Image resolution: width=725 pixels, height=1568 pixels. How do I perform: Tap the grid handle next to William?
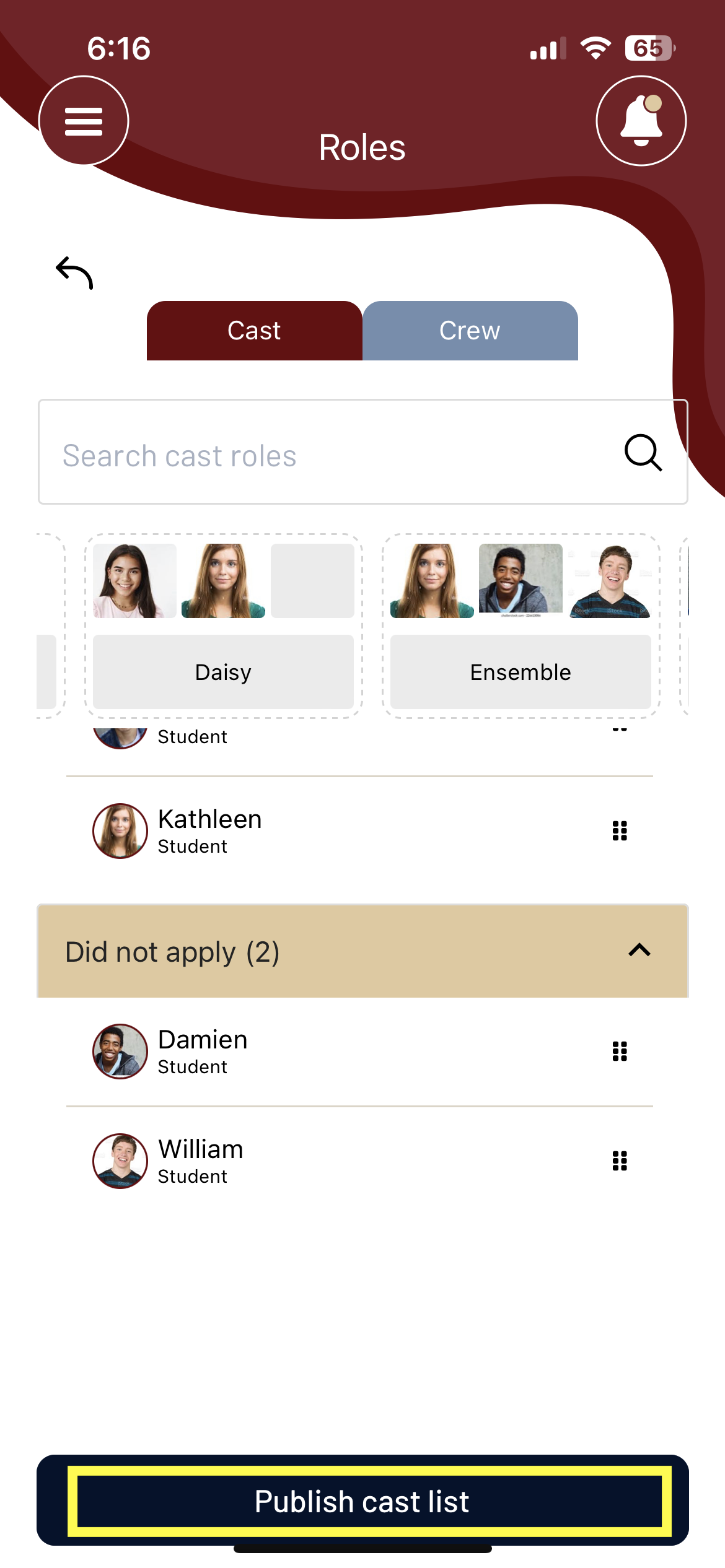(620, 1161)
